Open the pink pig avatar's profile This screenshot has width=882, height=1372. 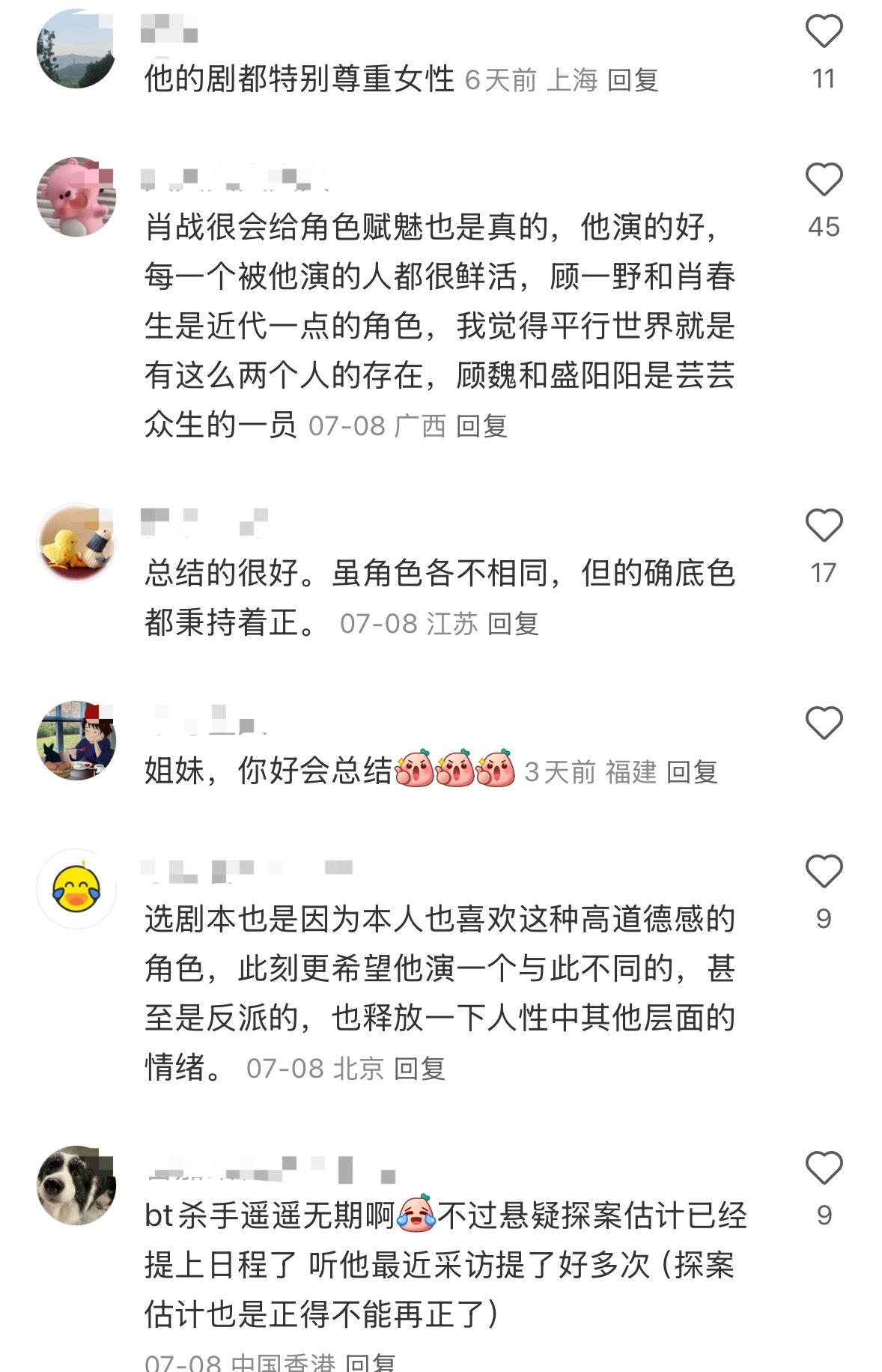76,197
